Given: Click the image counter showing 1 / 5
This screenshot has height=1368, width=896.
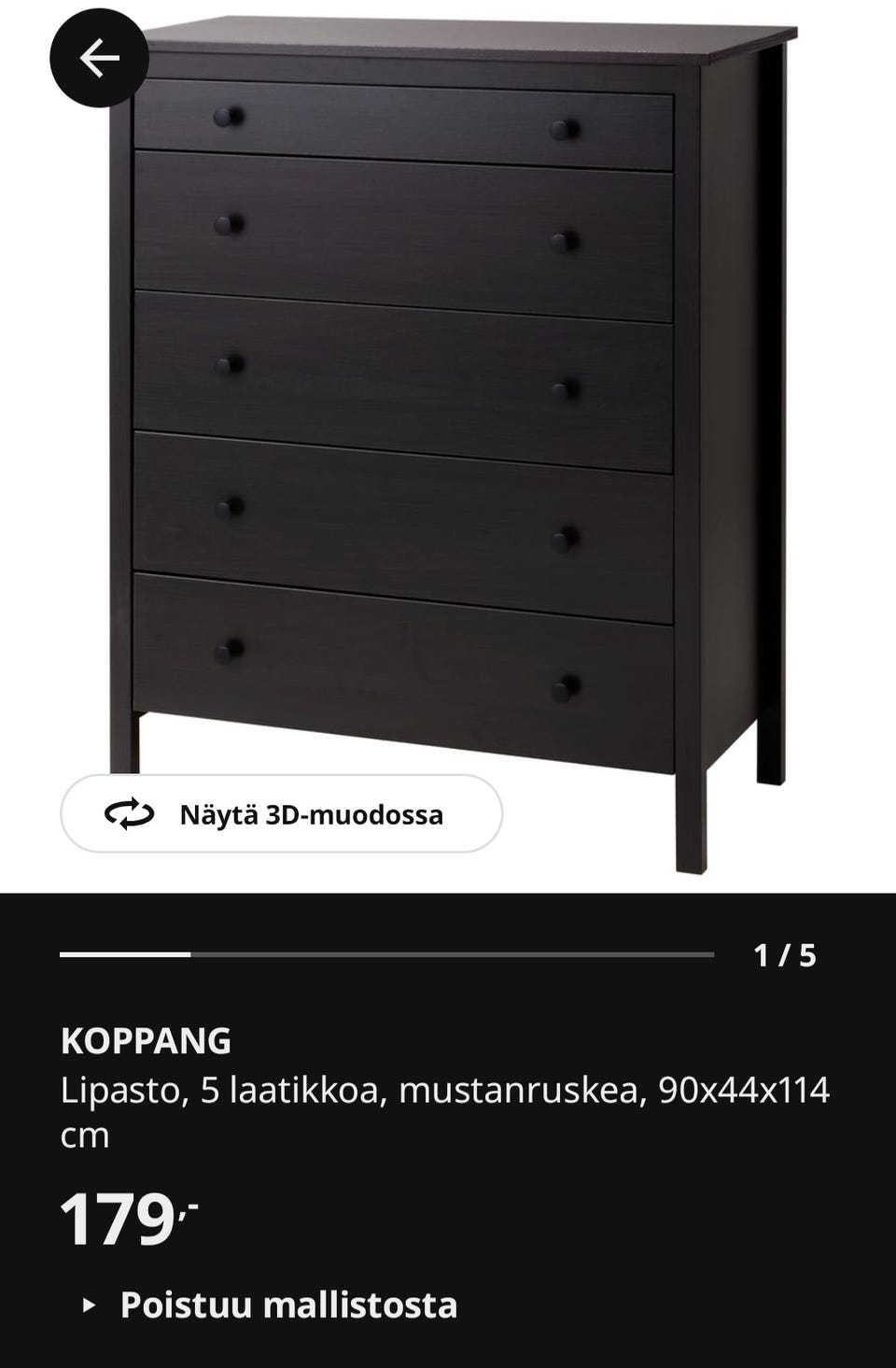Looking at the screenshot, I should (785, 955).
